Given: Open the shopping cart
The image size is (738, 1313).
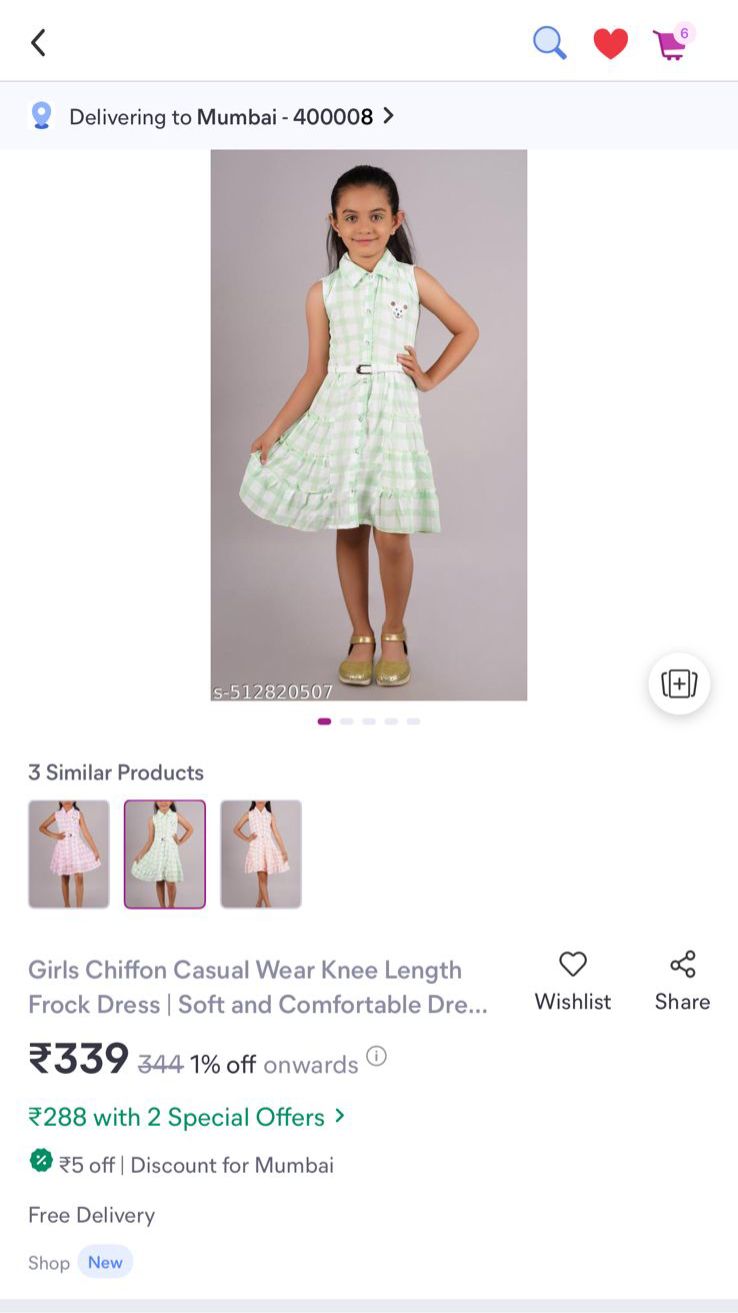Looking at the screenshot, I should 670,44.
